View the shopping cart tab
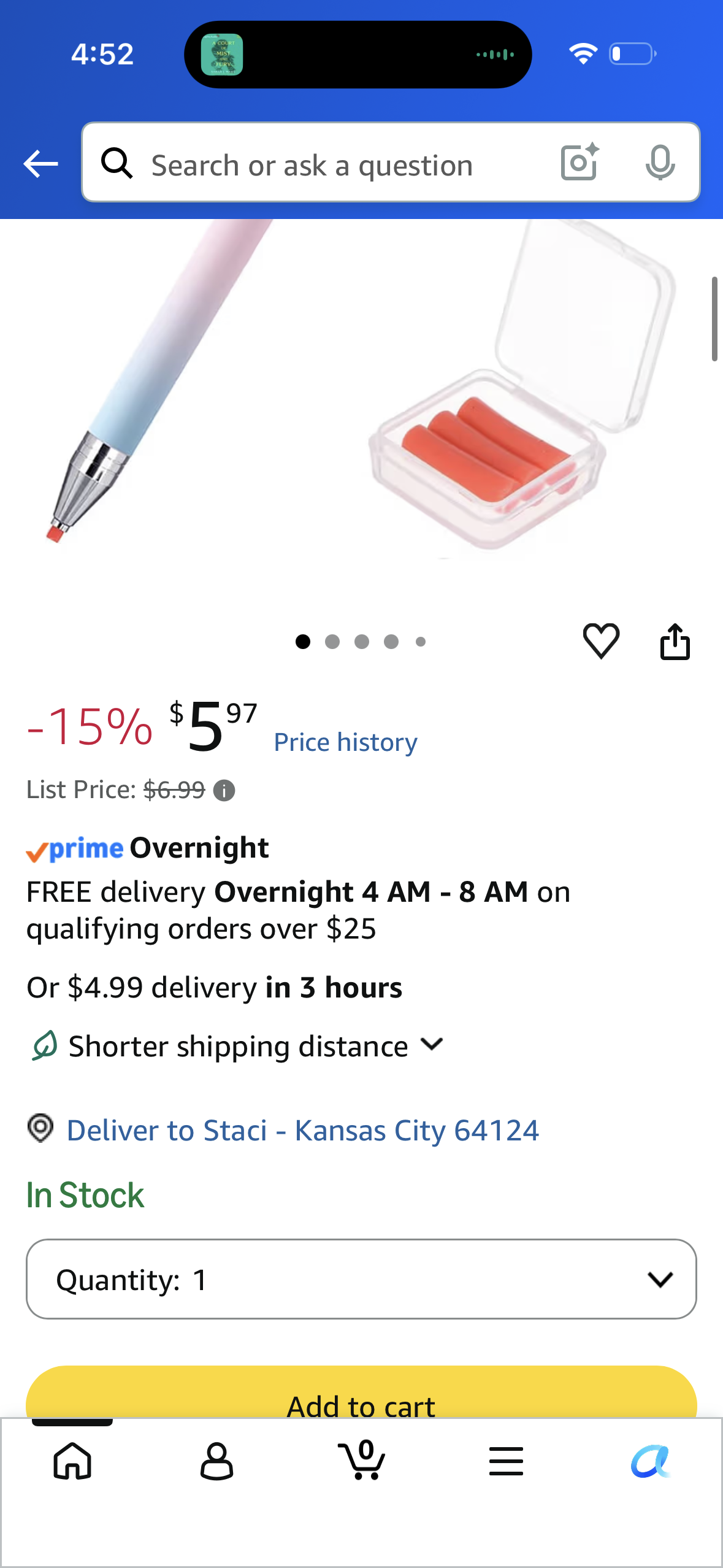The image size is (723, 1568). point(361,1460)
